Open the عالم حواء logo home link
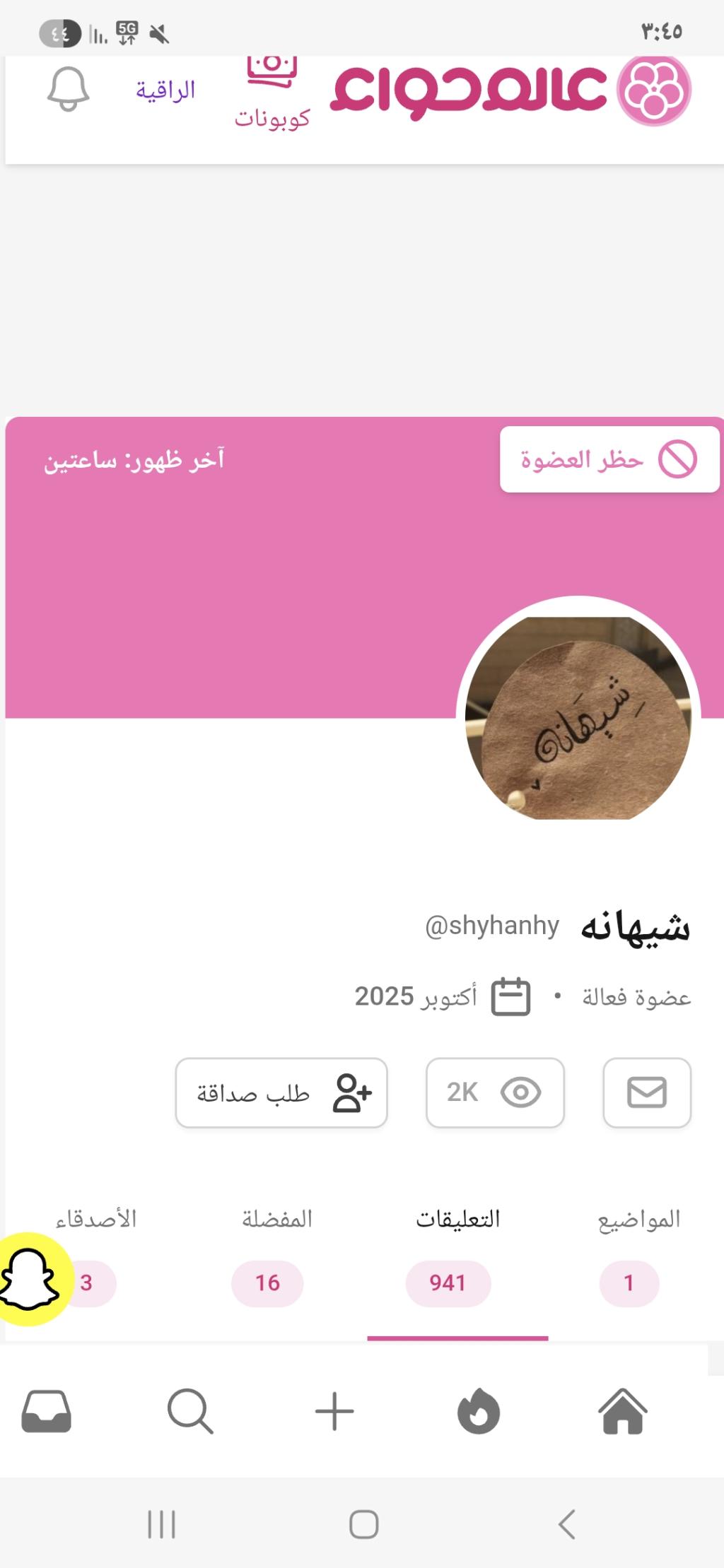The height and width of the screenshot is (1568, 724). coord(510,90)
